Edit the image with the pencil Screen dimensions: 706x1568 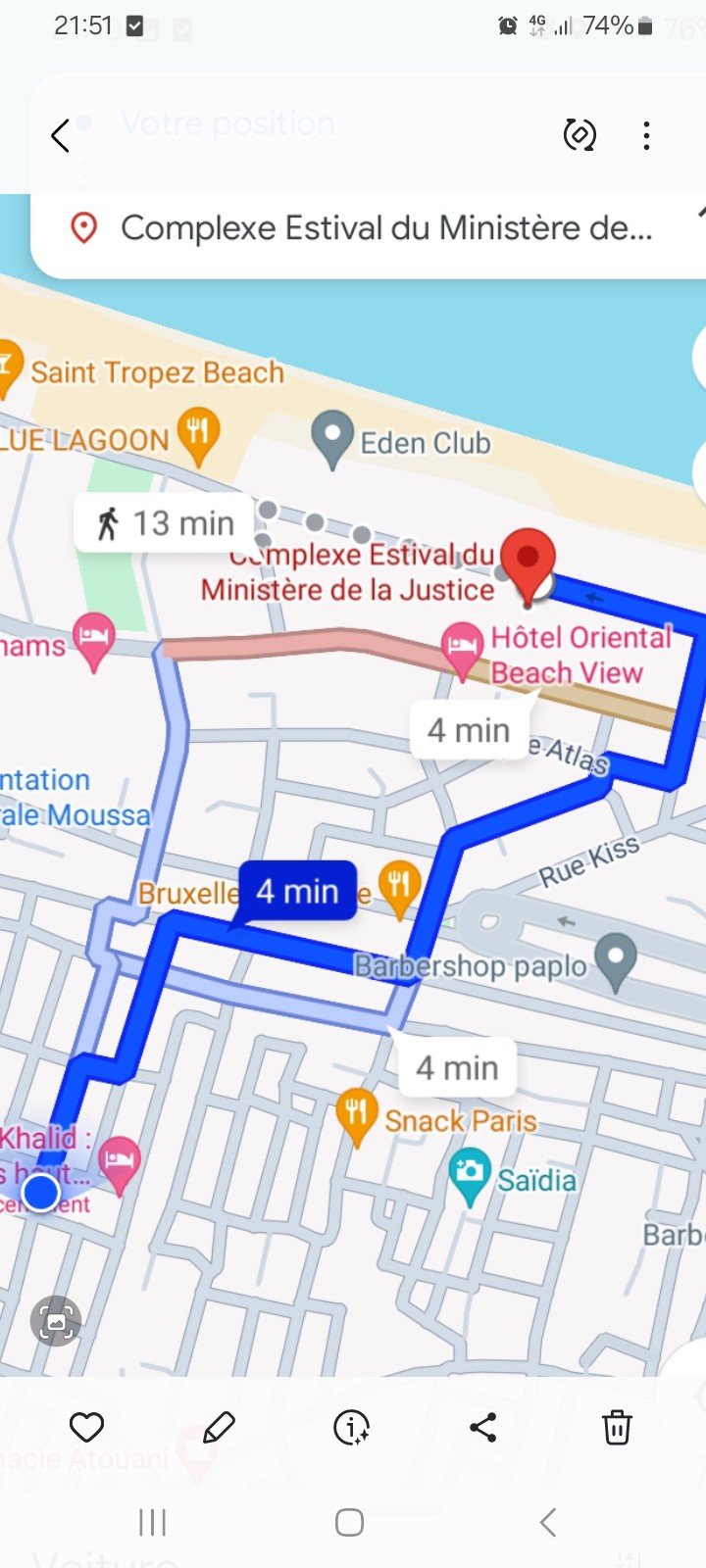pos(219,1427)
